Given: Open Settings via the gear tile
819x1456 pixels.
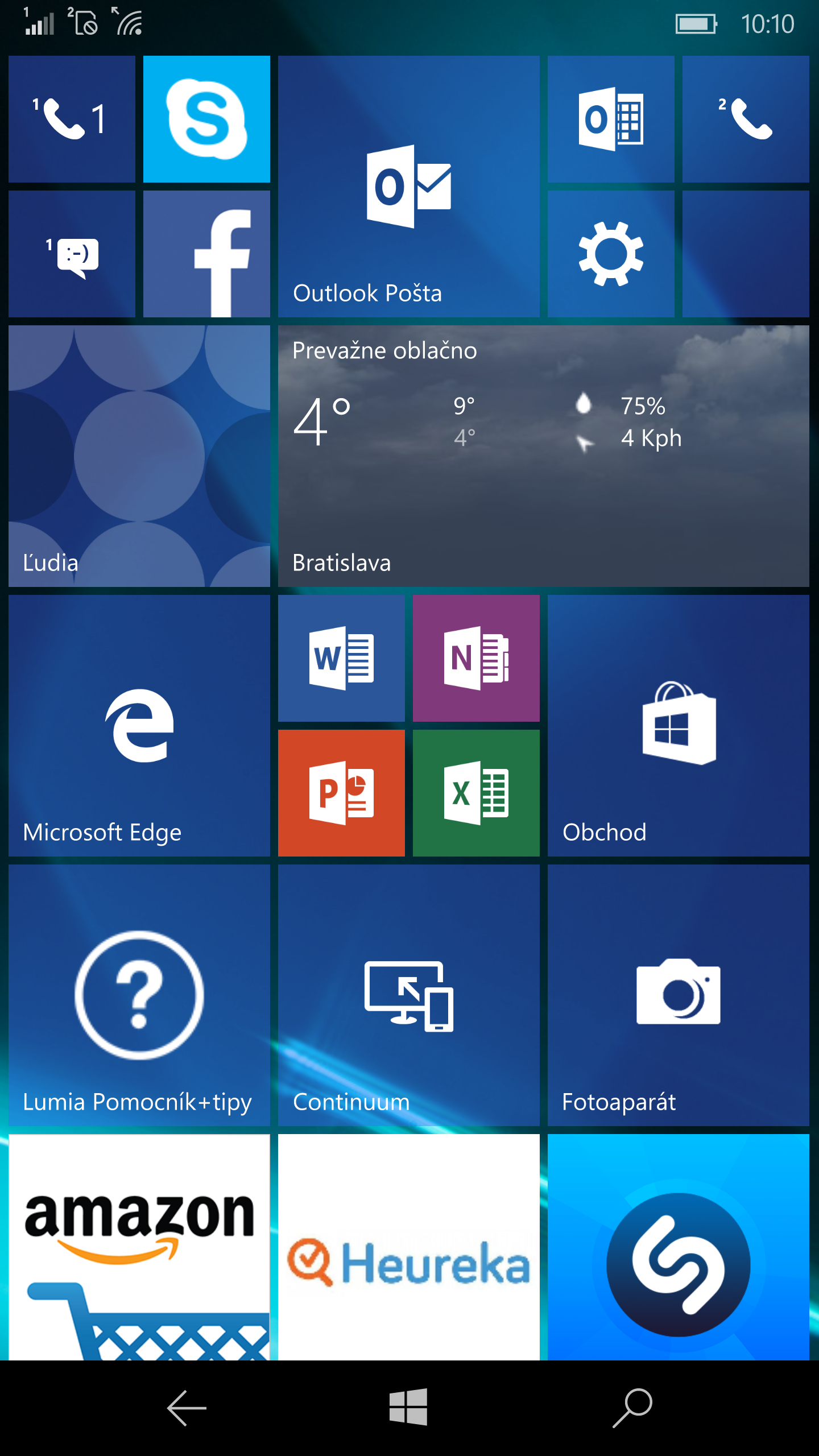Looking at the screenshot, I should 611,254.
